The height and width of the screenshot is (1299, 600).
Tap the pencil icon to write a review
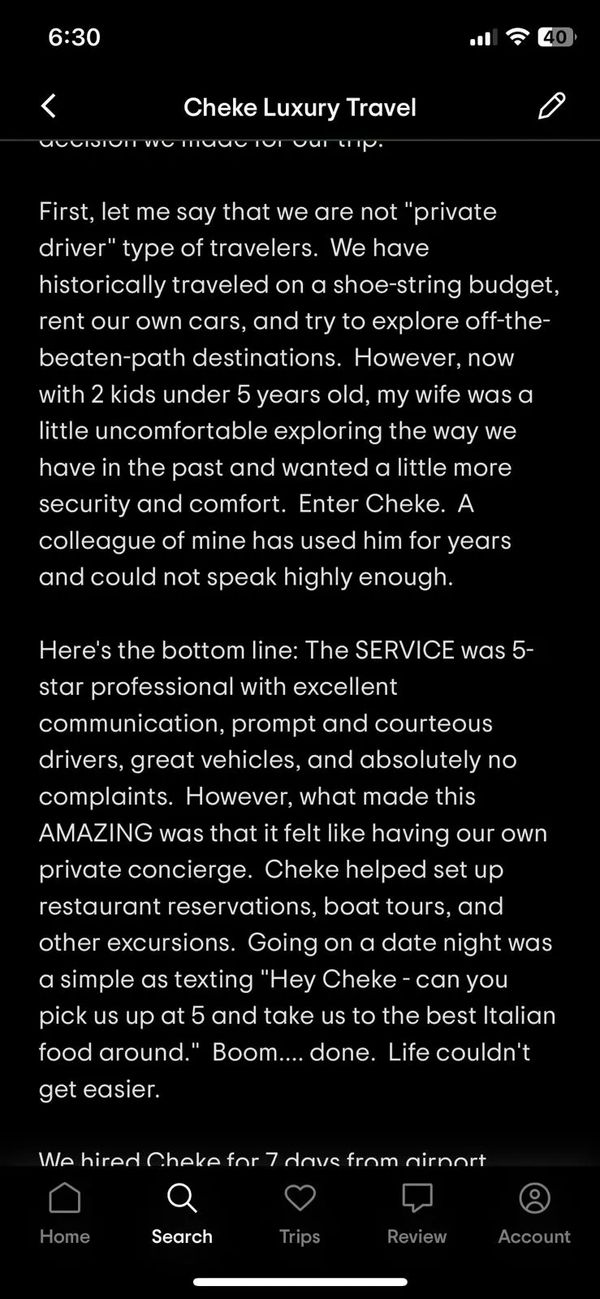click(551, 106)
